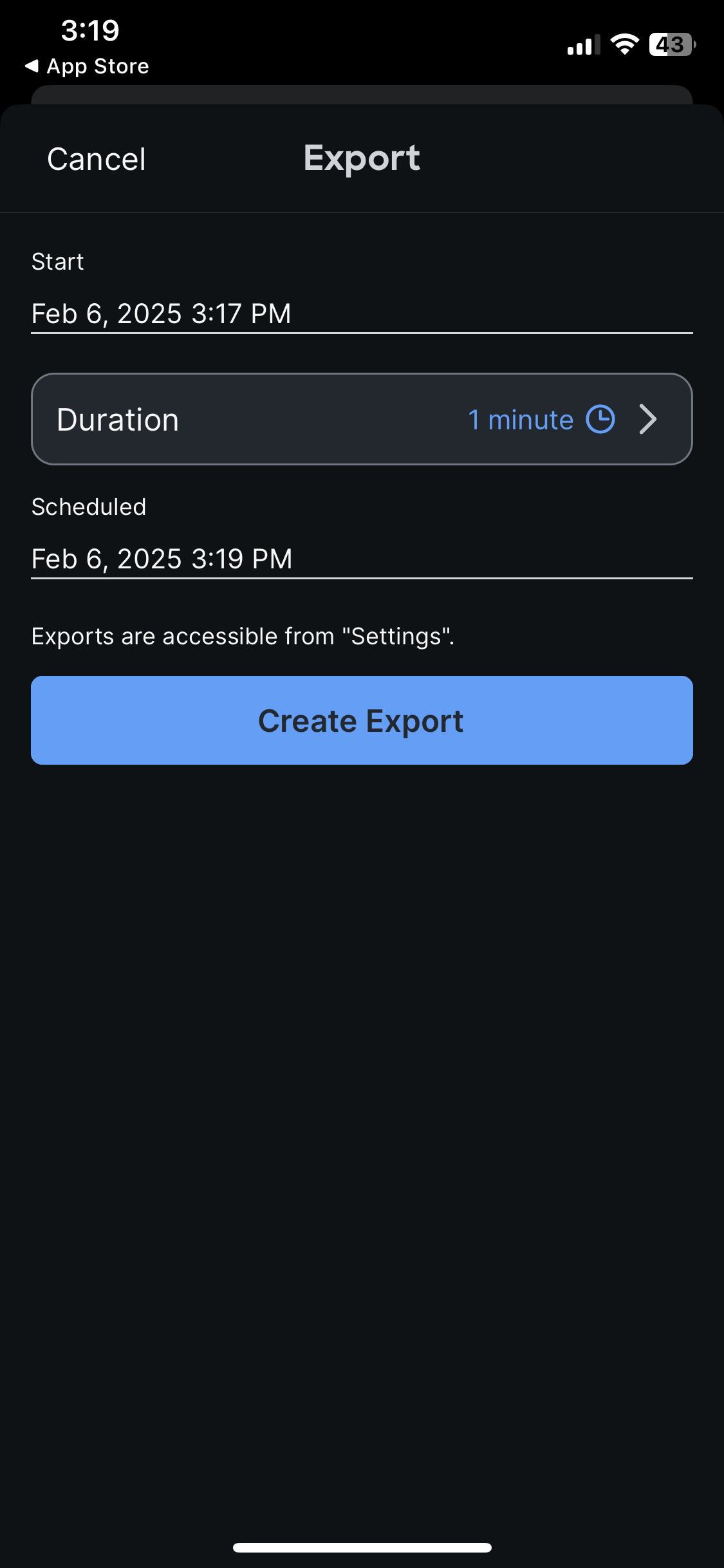
Task: Open the Duration picker
Action: [x=362, y=419]
